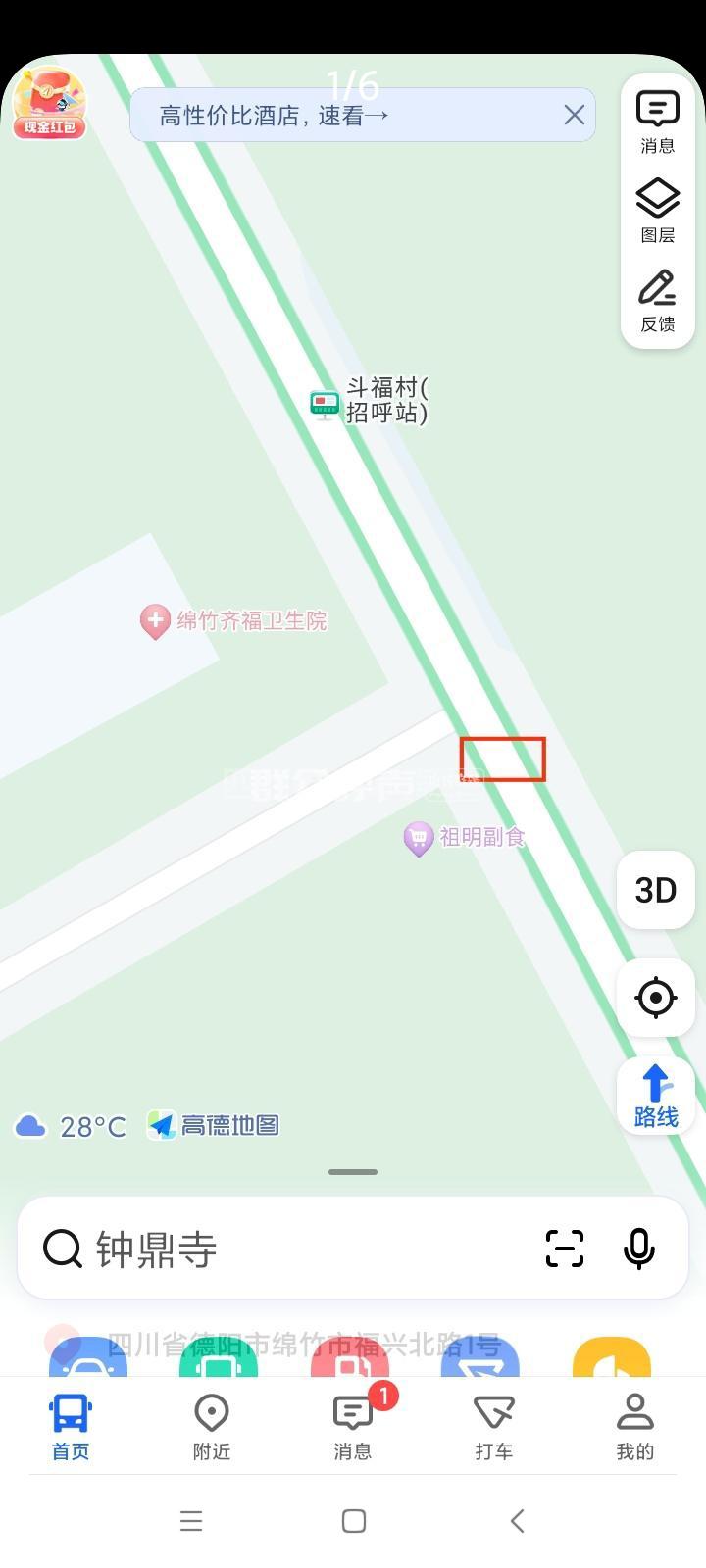Select 绵竹齐福卫生院 on the map
This screenshot has width=706, height=1568.
155,621
